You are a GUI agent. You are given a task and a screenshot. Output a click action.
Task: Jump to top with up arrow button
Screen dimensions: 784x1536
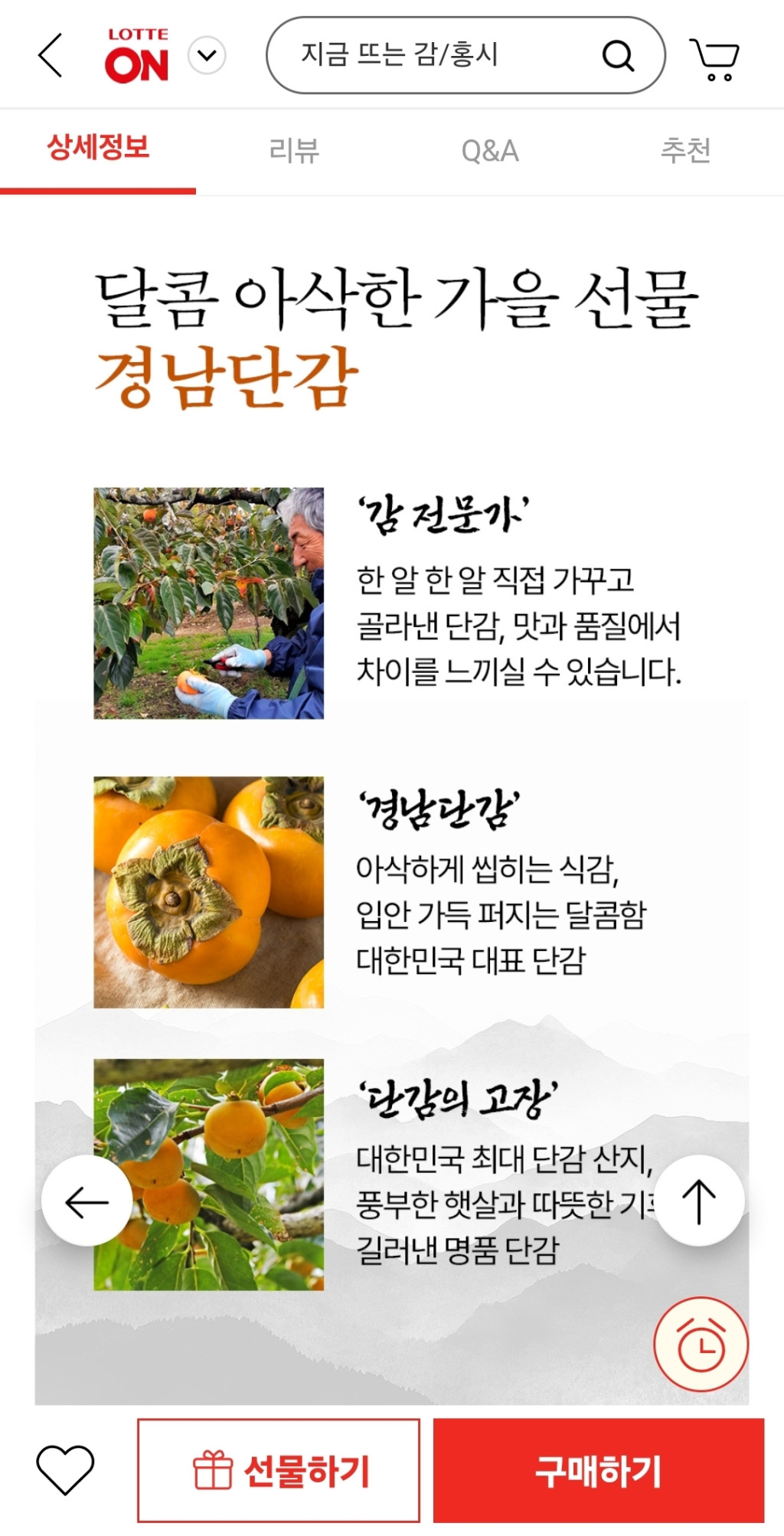tap(698, 1201)
